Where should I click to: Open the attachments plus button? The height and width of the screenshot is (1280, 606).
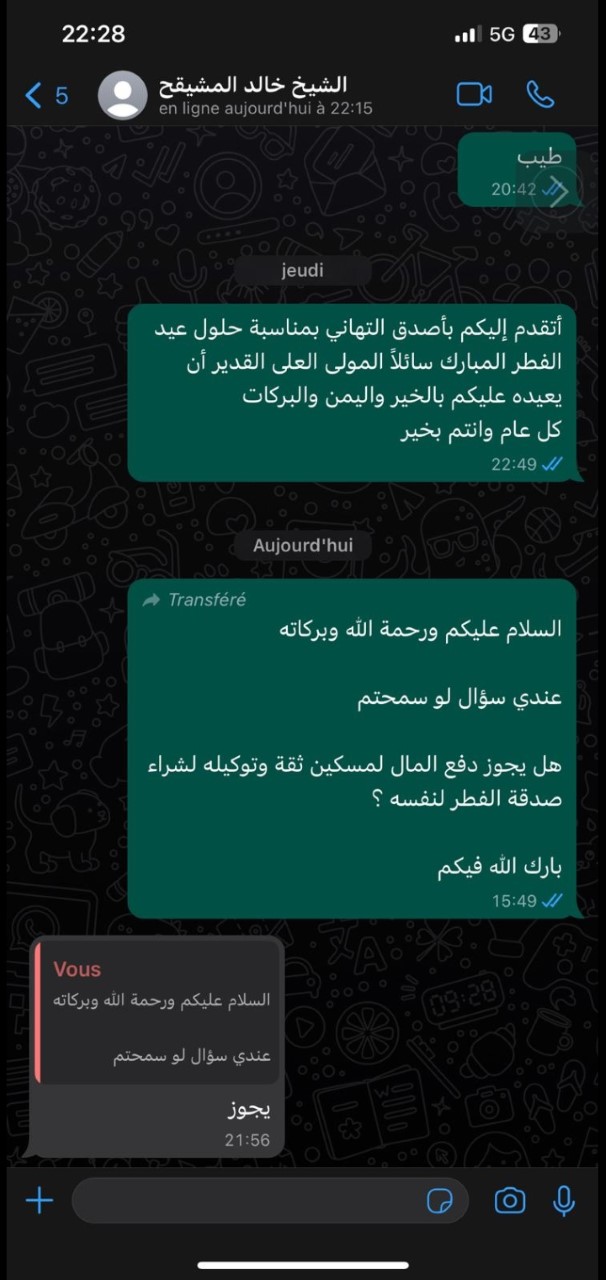point(39,1200)
